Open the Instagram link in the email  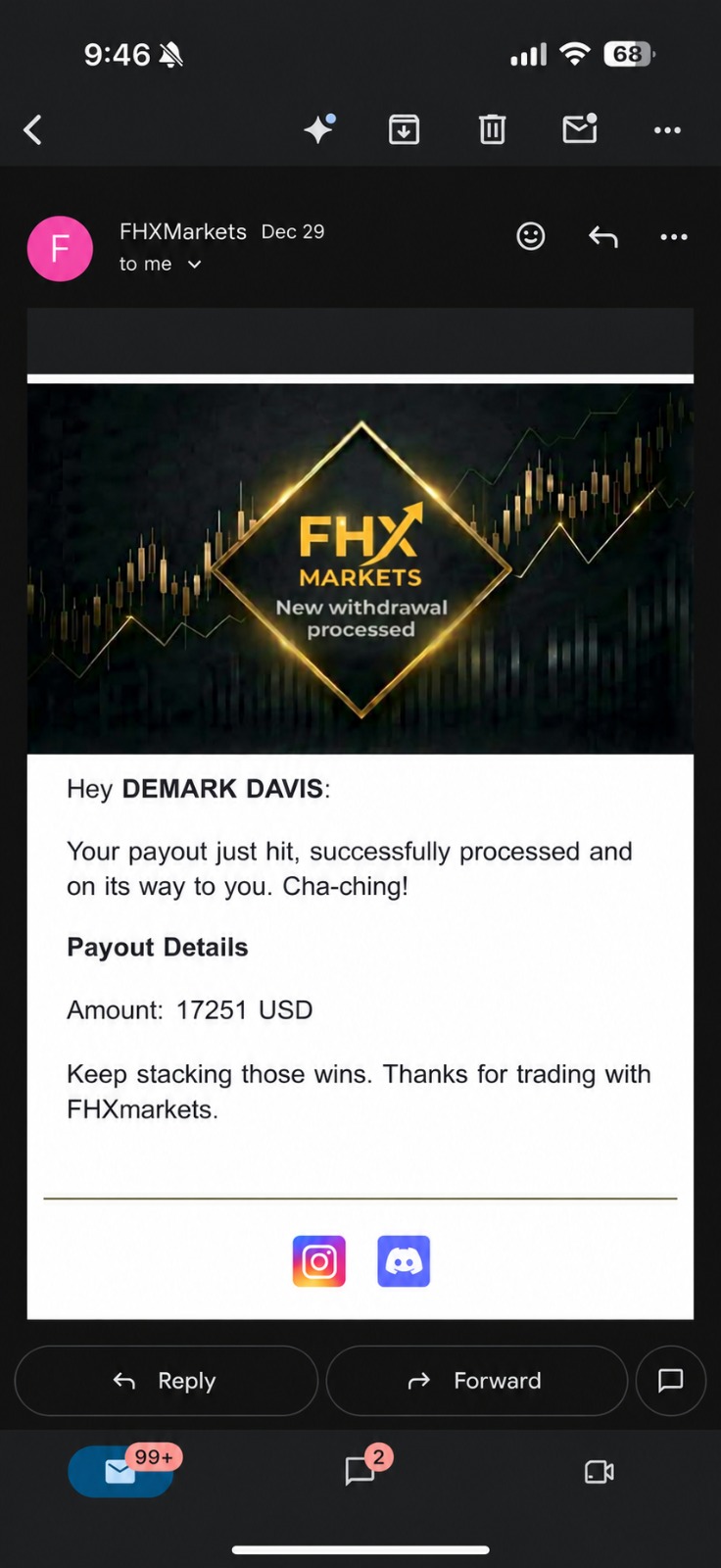[319, 1260]
